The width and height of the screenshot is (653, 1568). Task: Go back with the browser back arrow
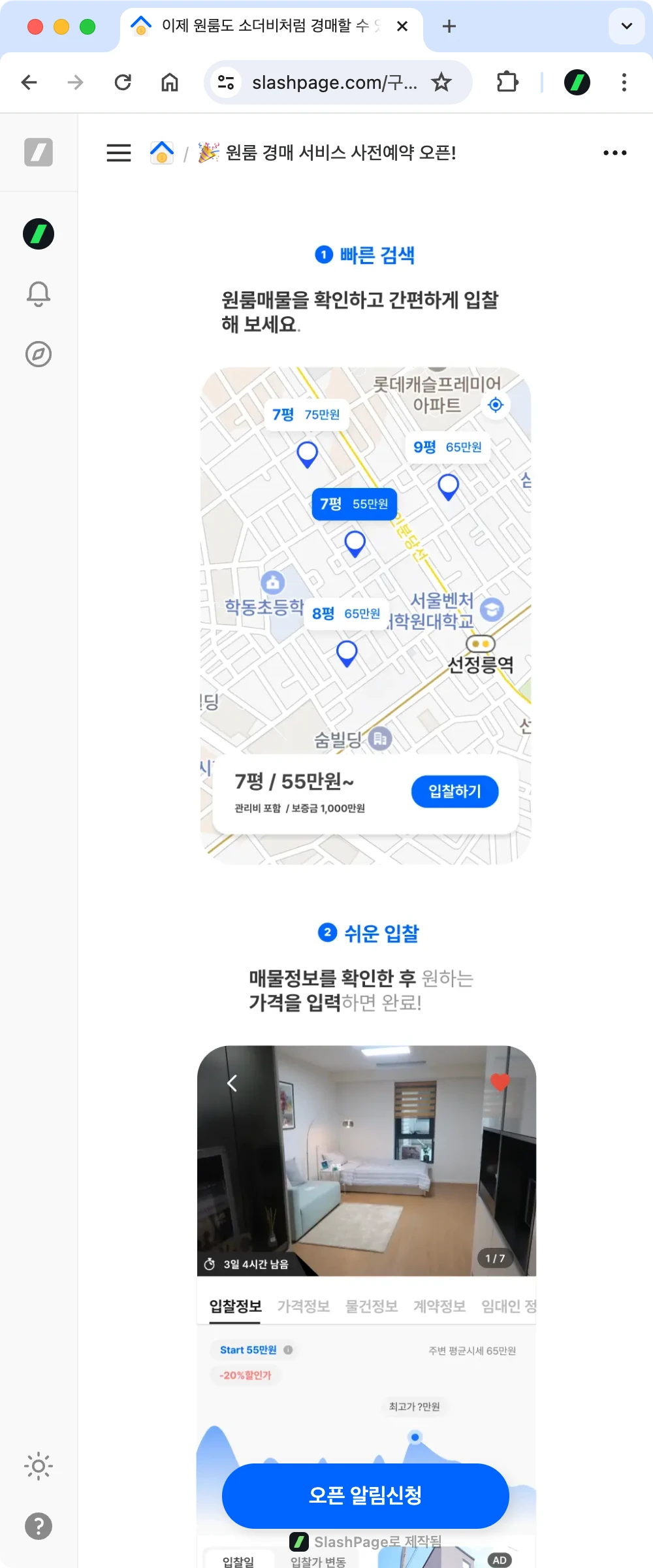(29, 82)
